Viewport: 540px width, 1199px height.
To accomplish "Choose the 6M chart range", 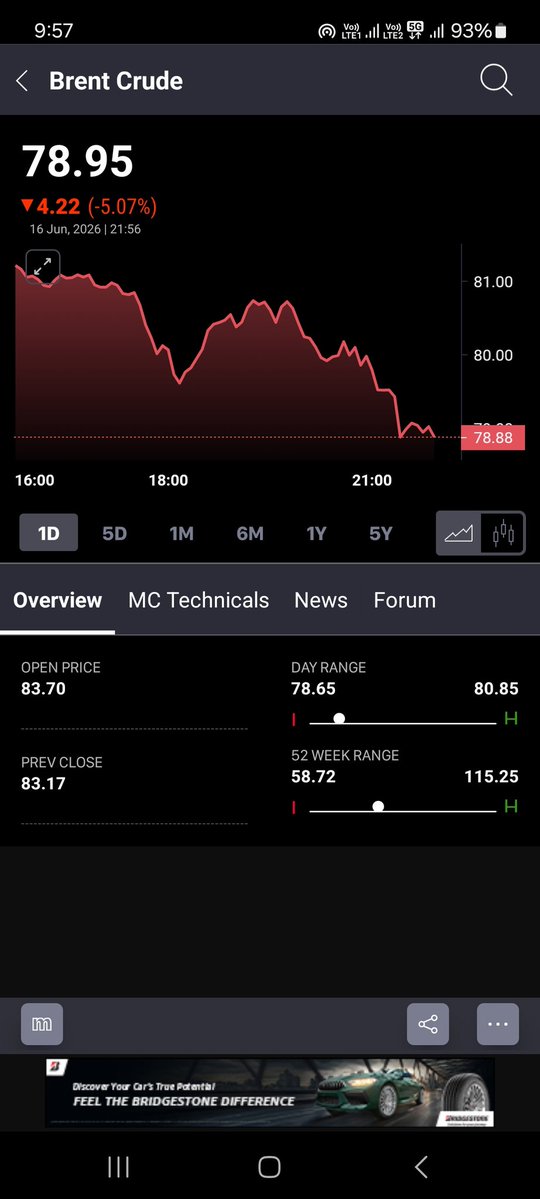I will (x=249, y=533).
